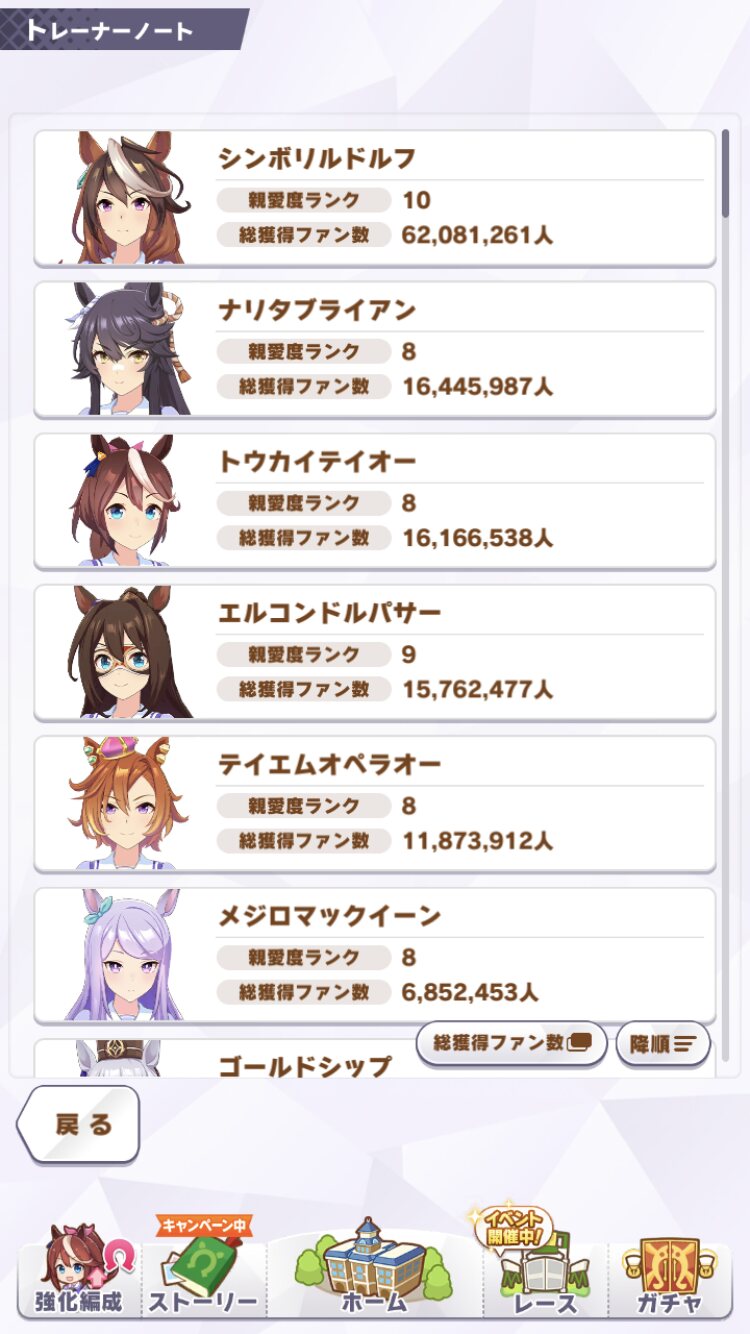Switch to the 強化編成 tab

[82, 1275]
